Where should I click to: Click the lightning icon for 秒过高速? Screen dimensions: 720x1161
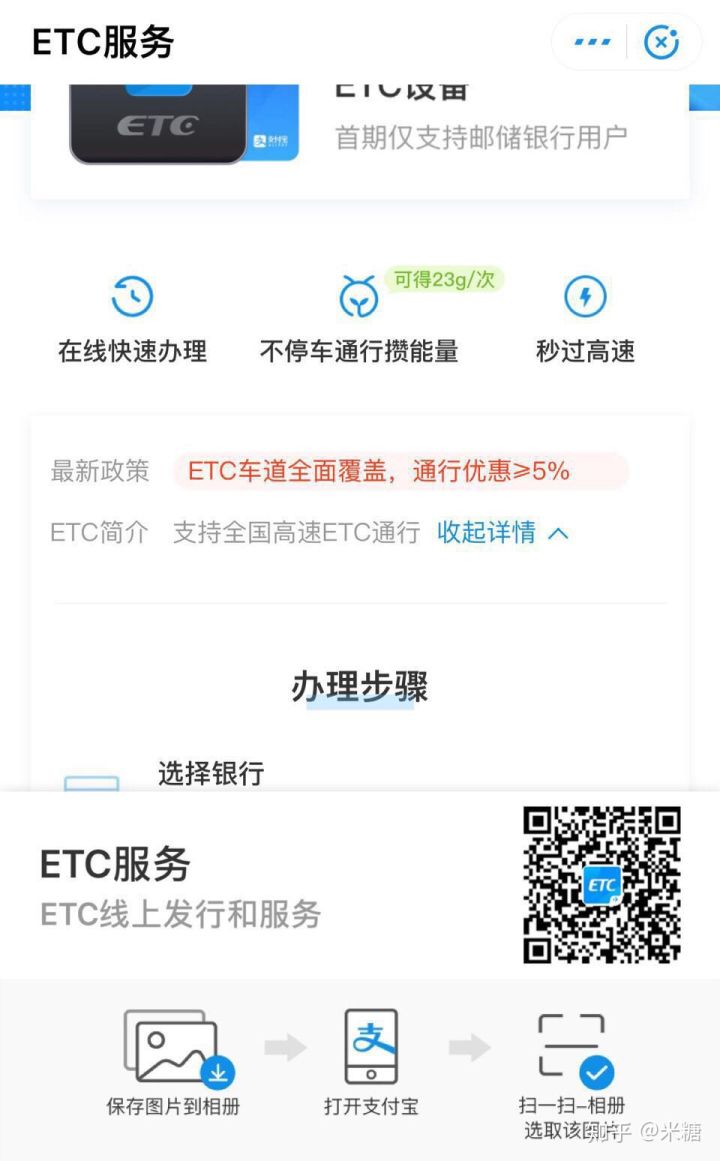tap(585, 296)
